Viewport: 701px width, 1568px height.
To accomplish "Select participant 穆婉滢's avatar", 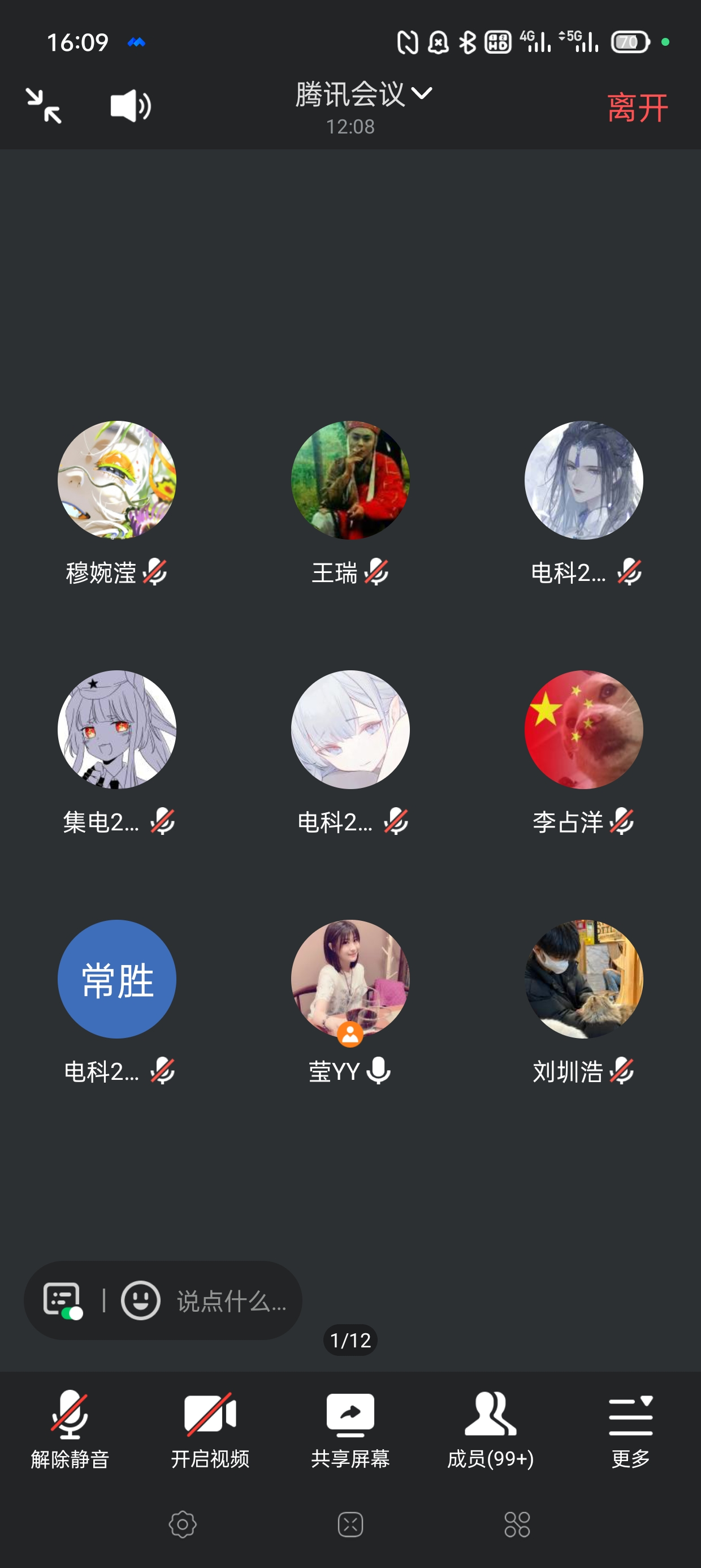I will pos(117,480).
